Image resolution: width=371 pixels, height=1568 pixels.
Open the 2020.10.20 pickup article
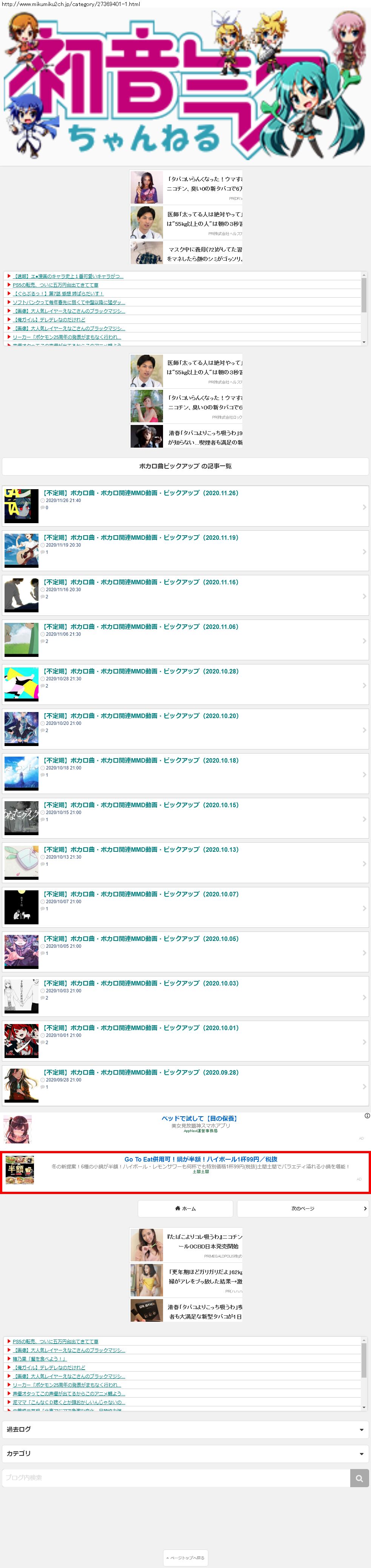pyautogui.click(x=140, y=716)
